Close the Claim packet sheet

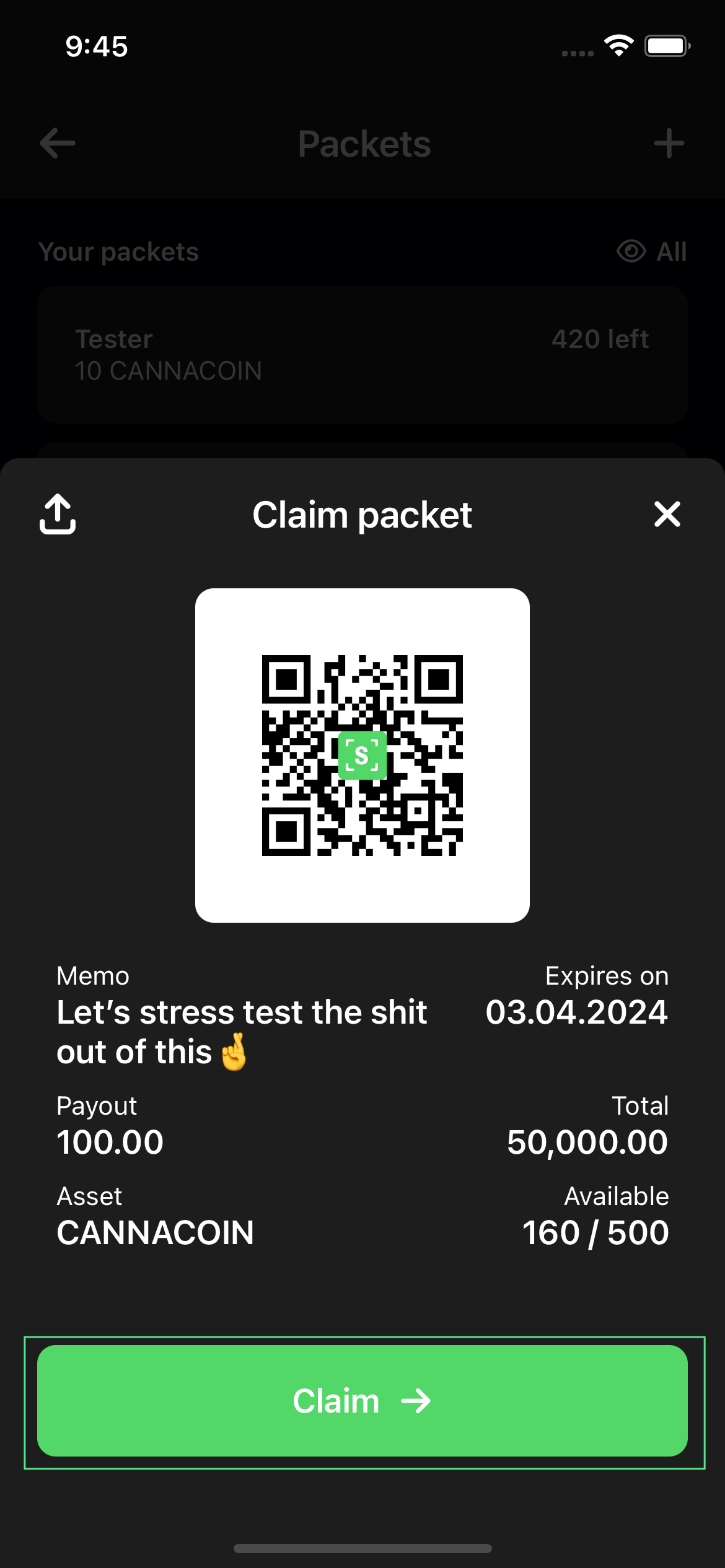(667, 514)
